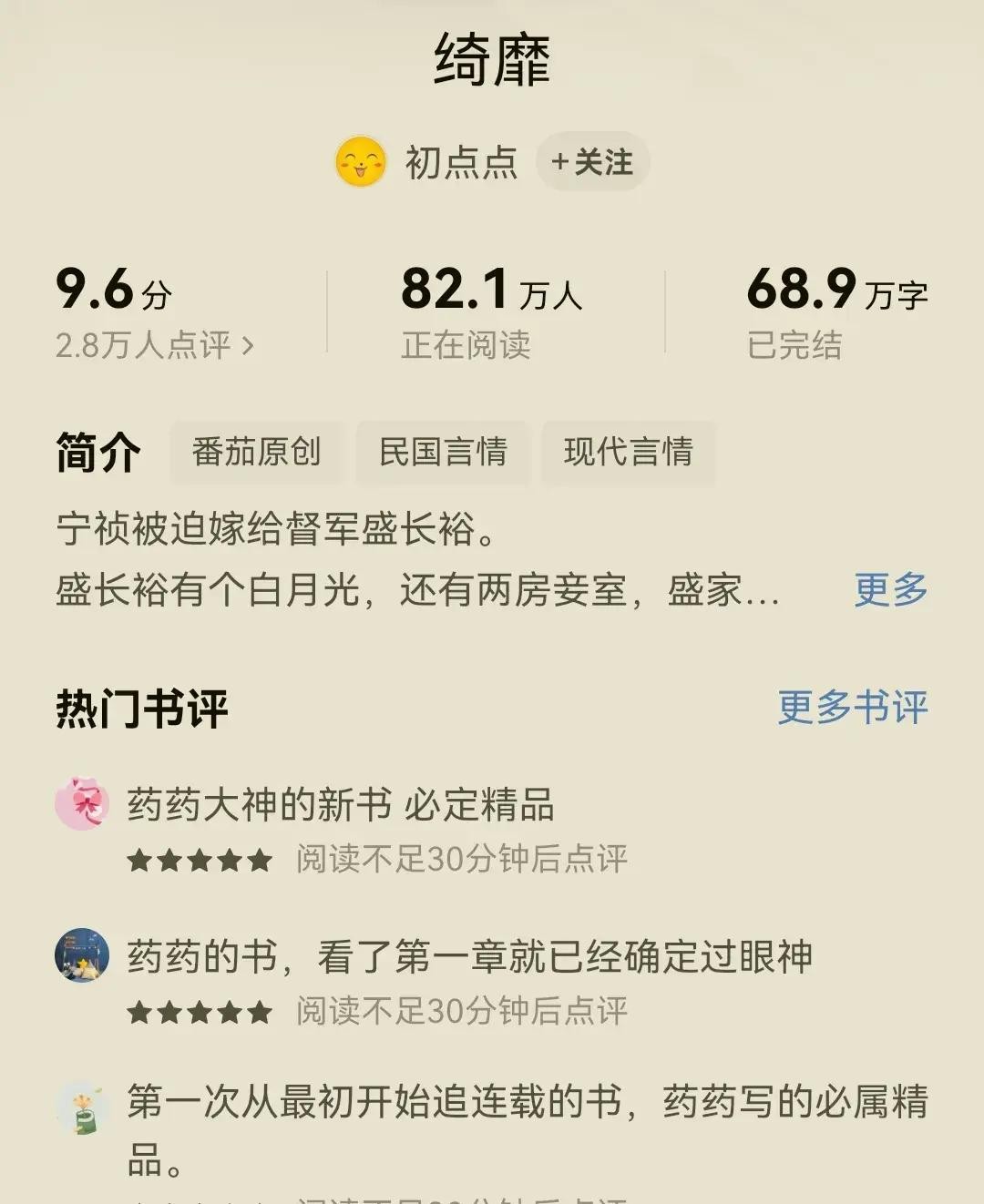
Task: Open review 看了第一章就已经确定过眼神
Action: [469, 957]
